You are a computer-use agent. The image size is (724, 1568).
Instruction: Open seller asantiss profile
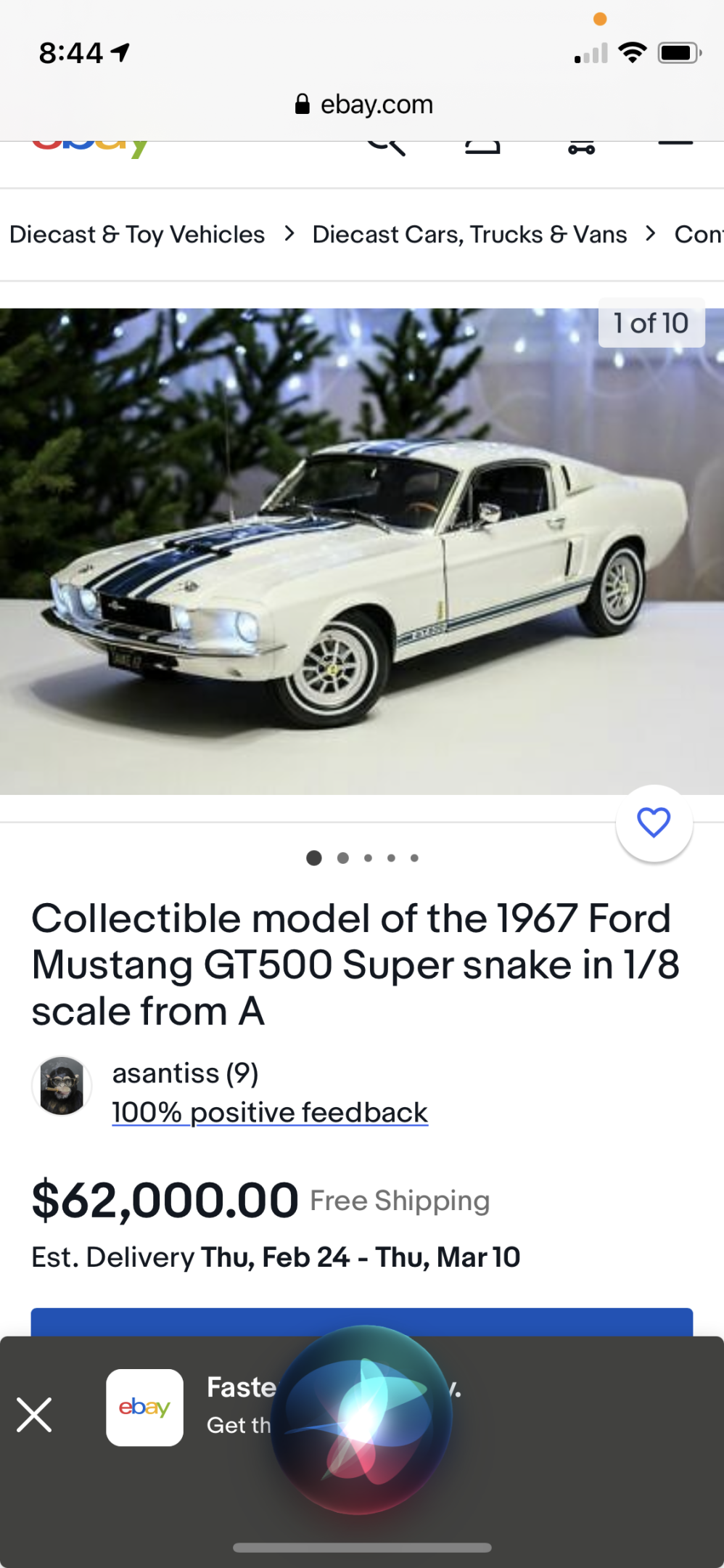(185, 1073)
